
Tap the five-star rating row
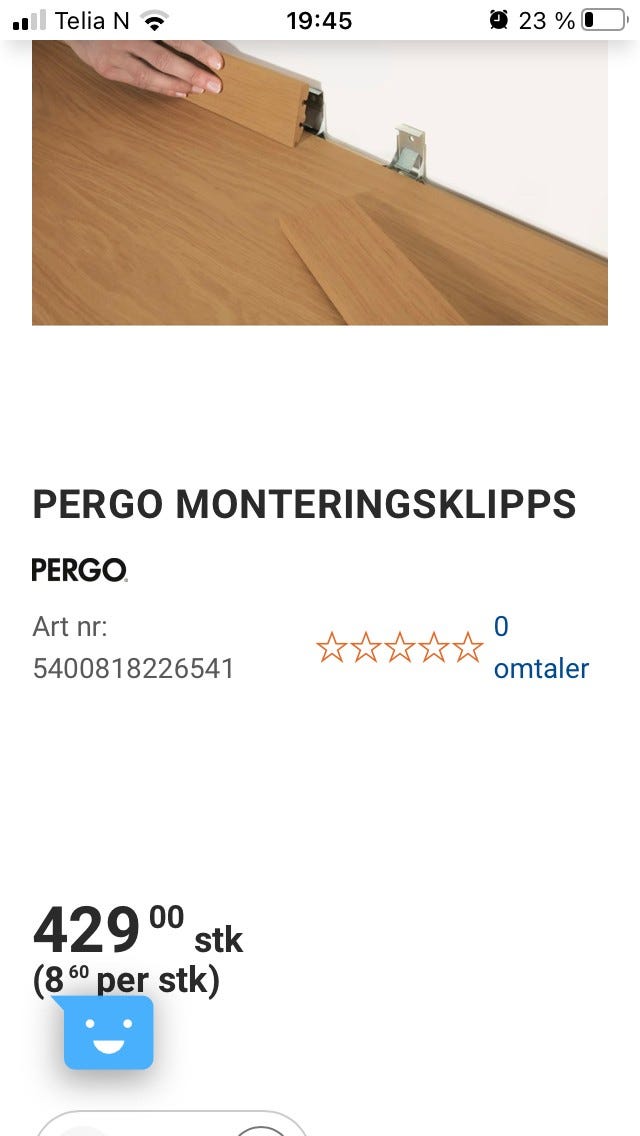(399, 648)
